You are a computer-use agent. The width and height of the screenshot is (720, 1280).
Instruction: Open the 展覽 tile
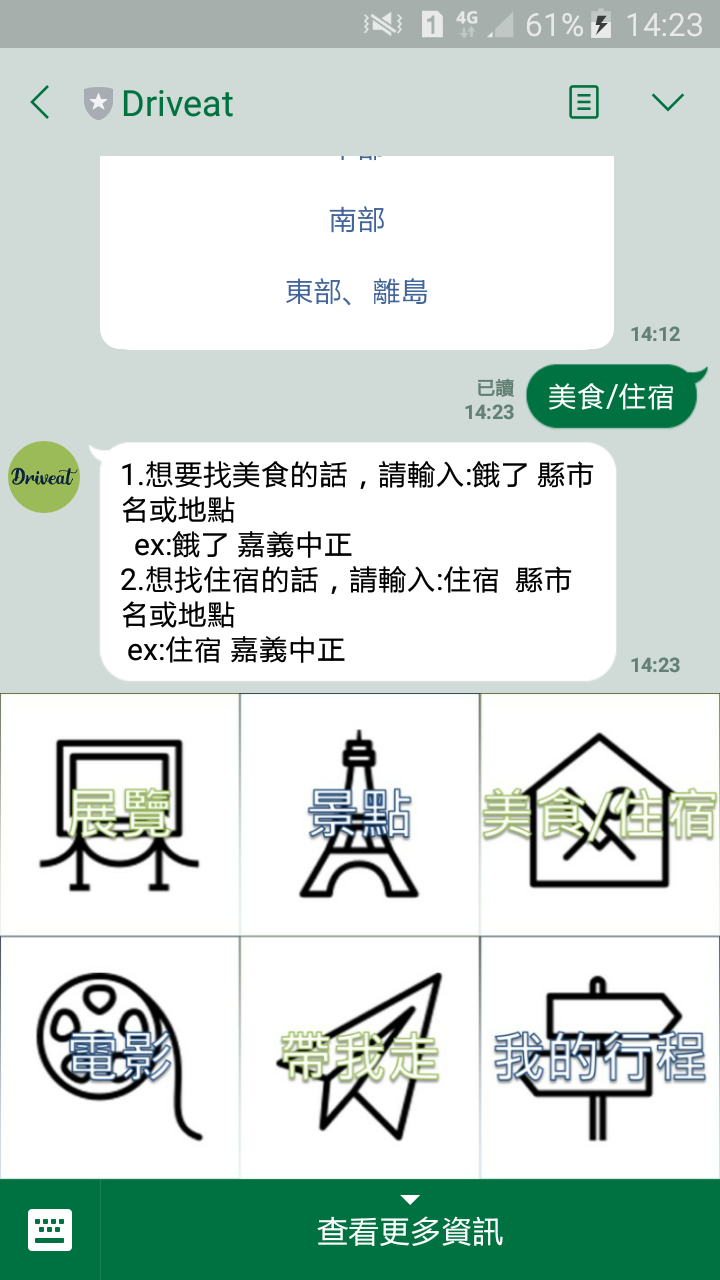[x=120, y=815]
